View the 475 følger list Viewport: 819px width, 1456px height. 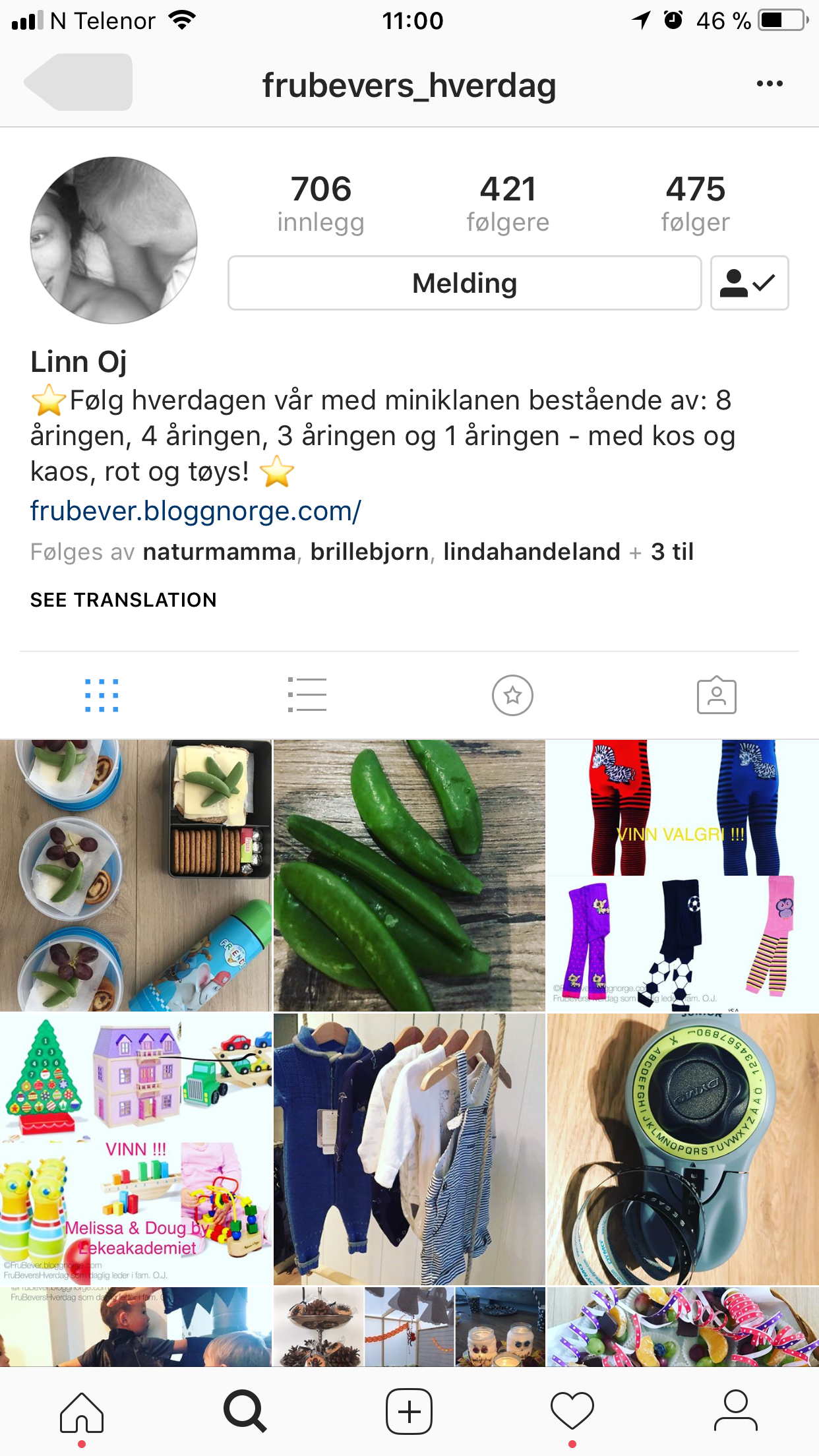point(696,204)
